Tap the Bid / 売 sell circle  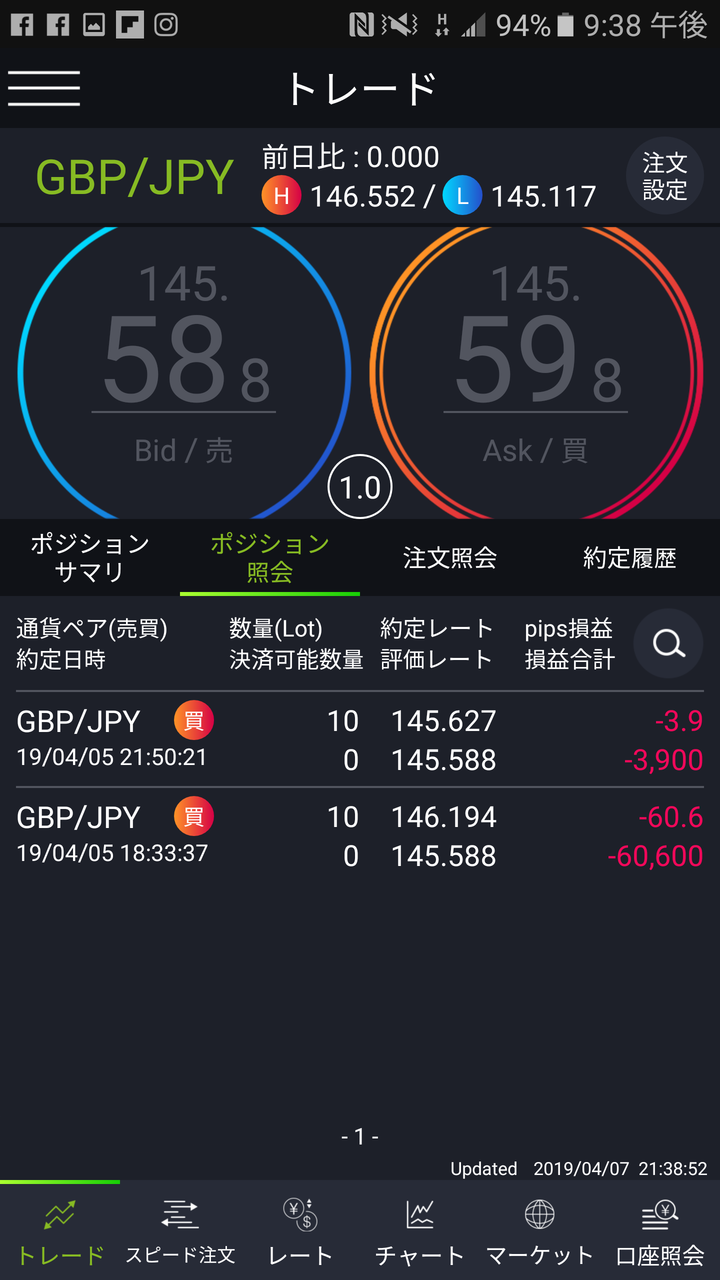(184, 372)
